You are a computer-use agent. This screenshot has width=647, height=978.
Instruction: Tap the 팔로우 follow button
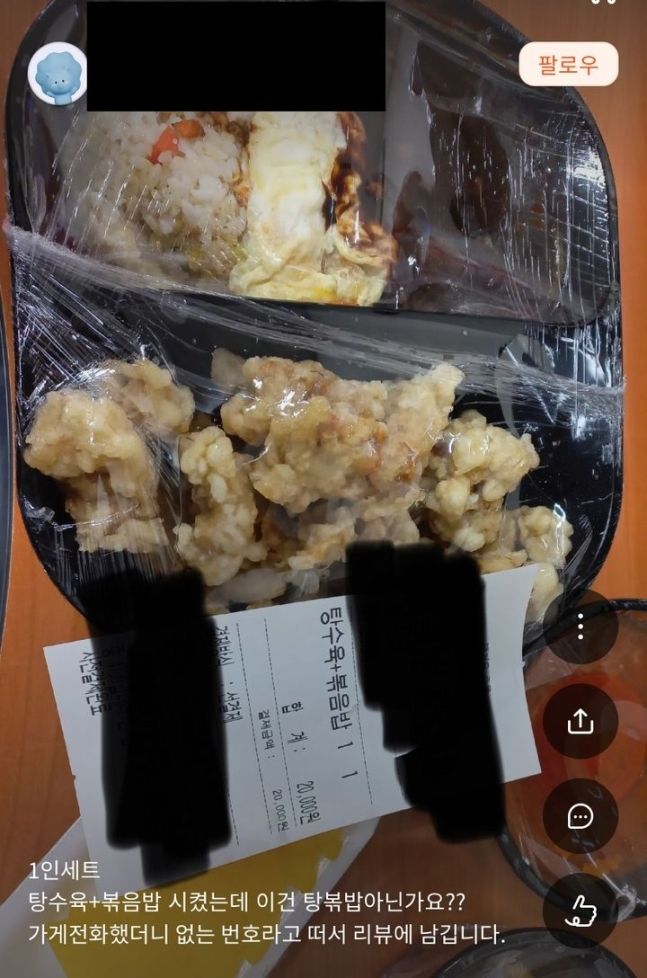[568, 64]
